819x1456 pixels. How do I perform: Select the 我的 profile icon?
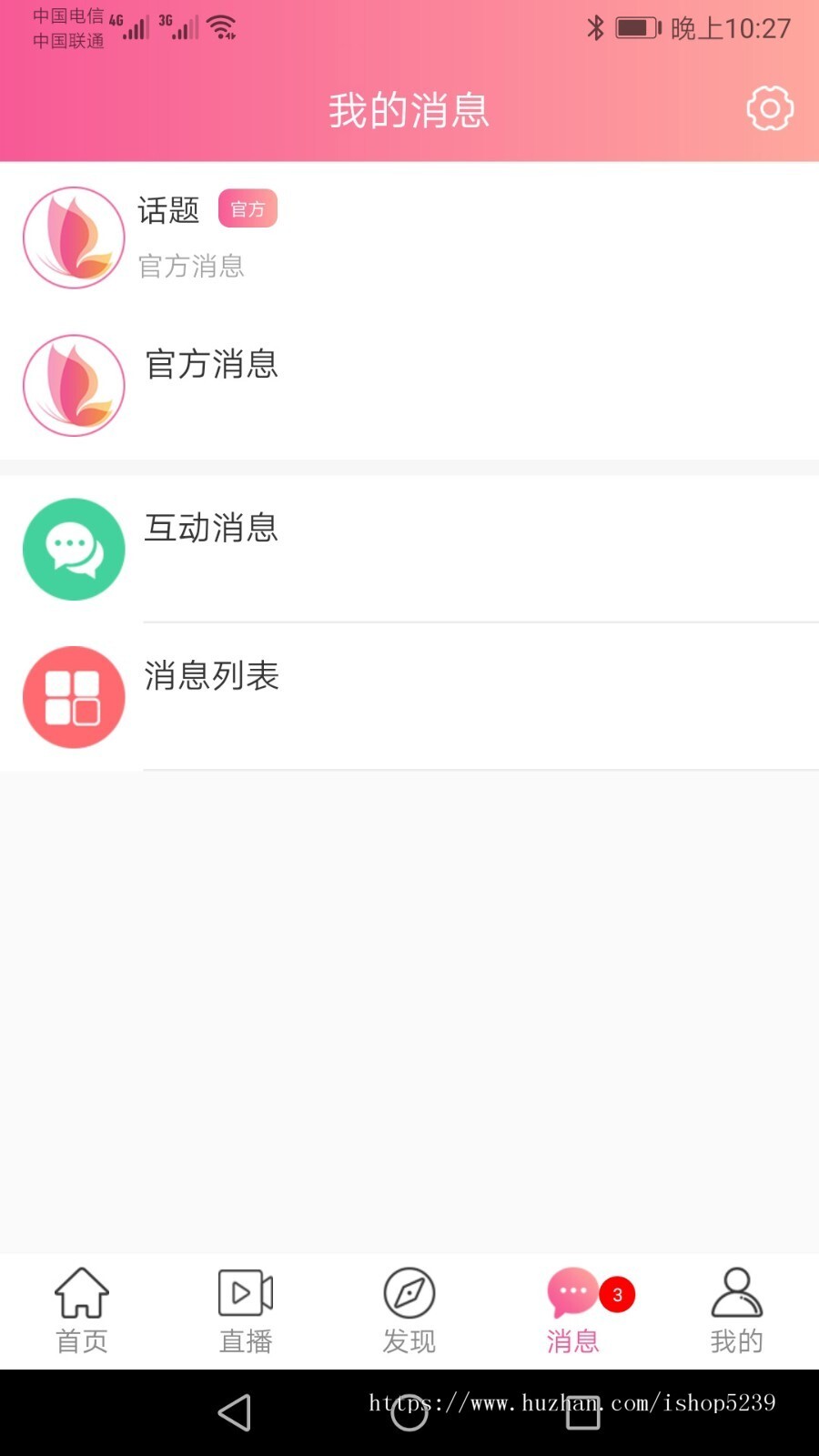point(736,1292)
